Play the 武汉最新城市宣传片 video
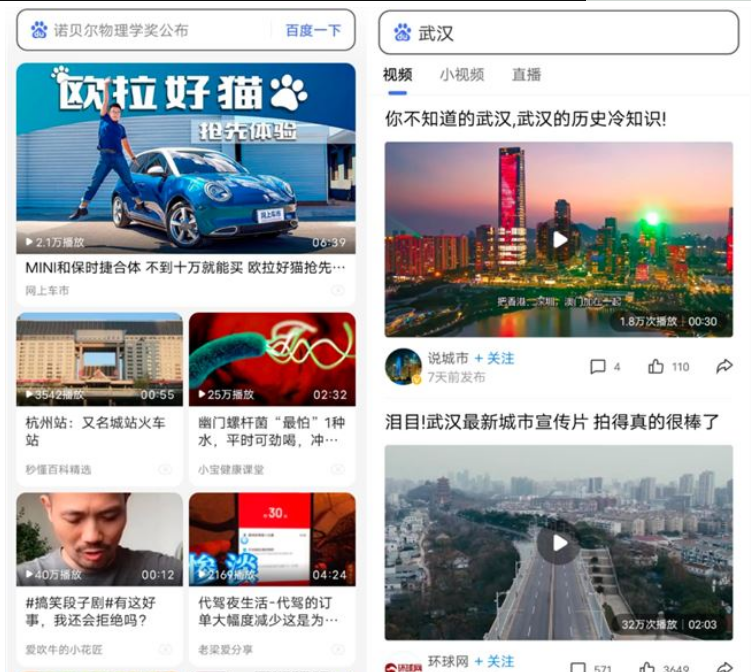This screenshot has height=672, width=751. click(559, 543)
